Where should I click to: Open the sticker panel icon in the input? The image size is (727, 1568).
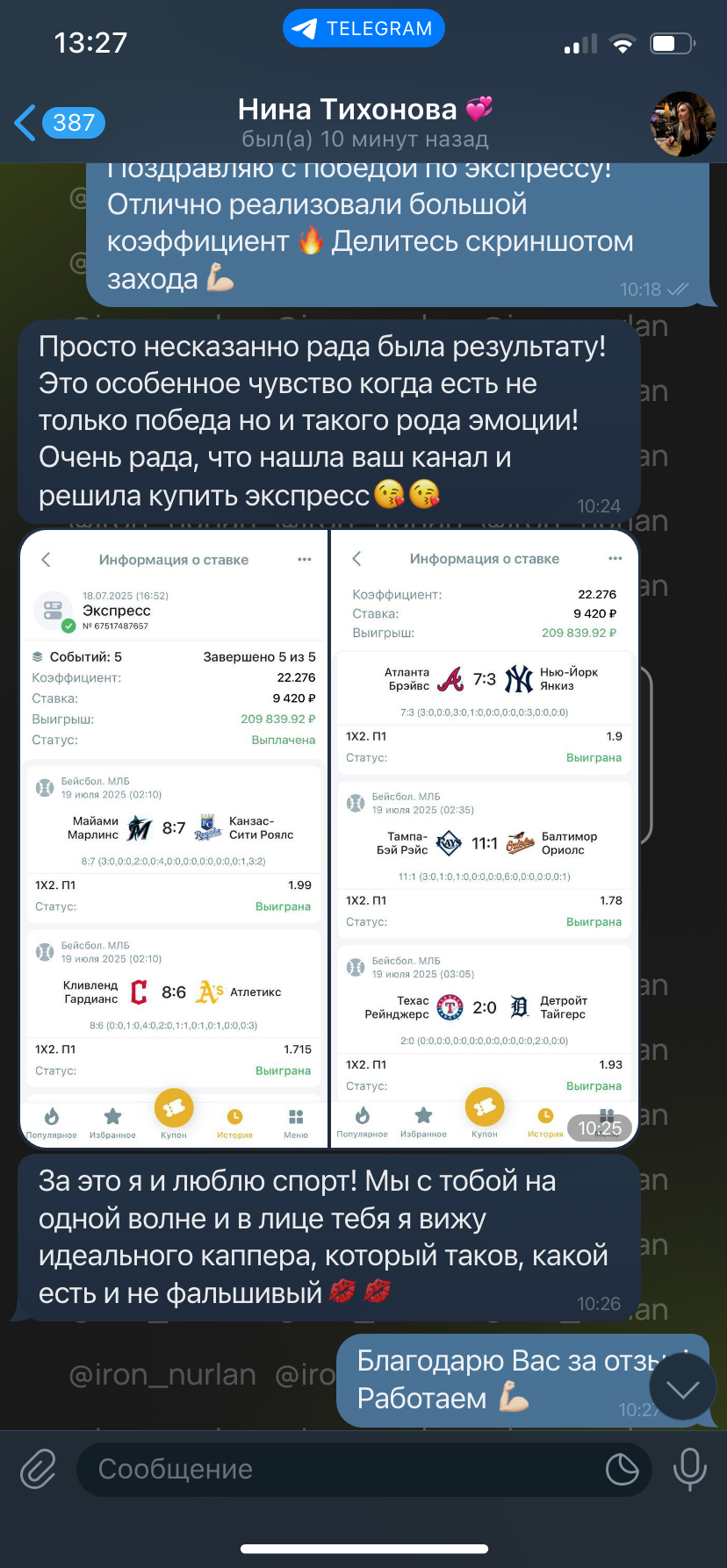pyautogui.click(x=623, y=1469)
